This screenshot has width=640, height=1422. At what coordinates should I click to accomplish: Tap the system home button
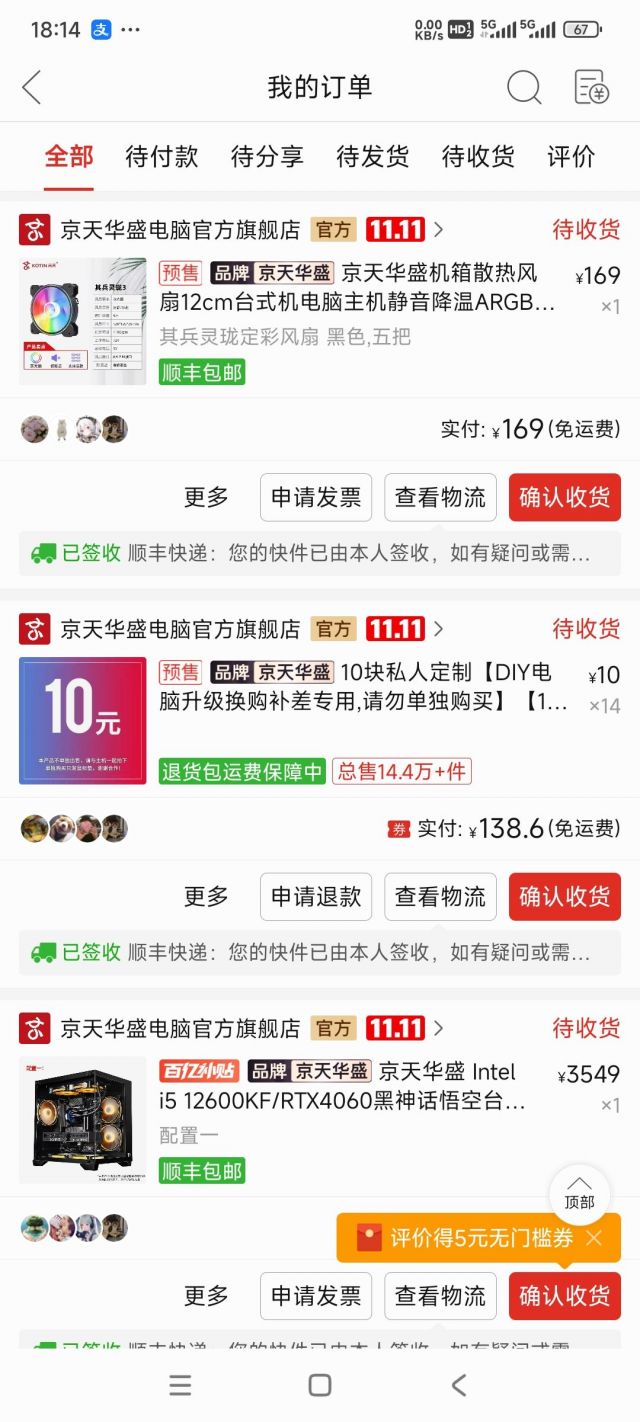pyautogui.click(x=320, y=1385)
